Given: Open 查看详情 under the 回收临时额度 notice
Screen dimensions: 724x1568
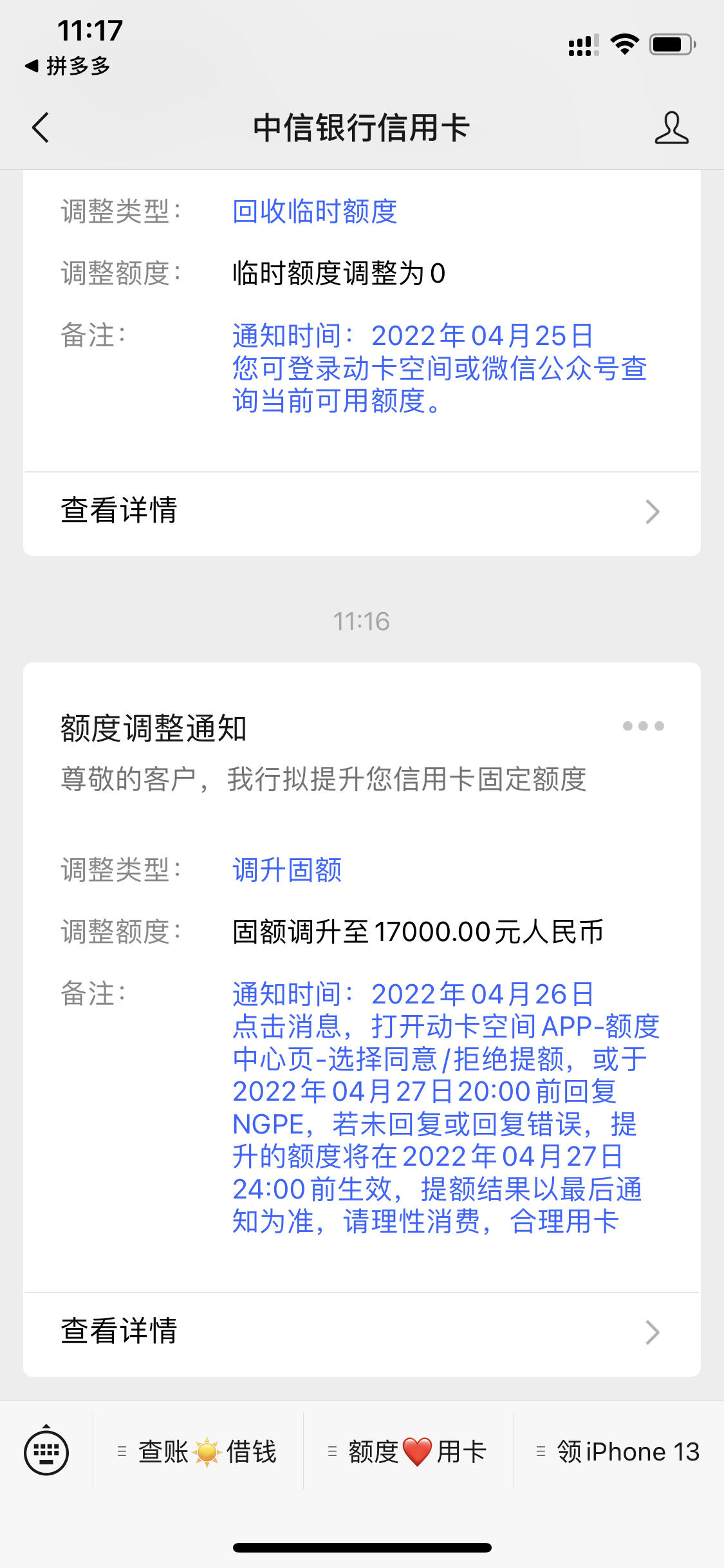Looking at the screenshot, I should 362,512.
